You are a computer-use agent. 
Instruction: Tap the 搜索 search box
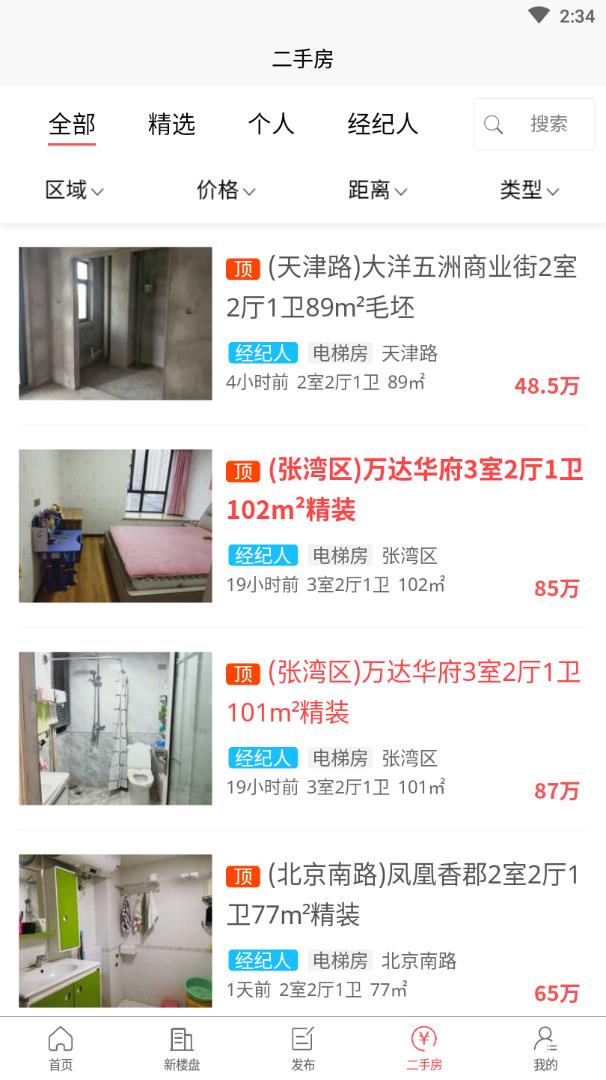click(535, 124)
